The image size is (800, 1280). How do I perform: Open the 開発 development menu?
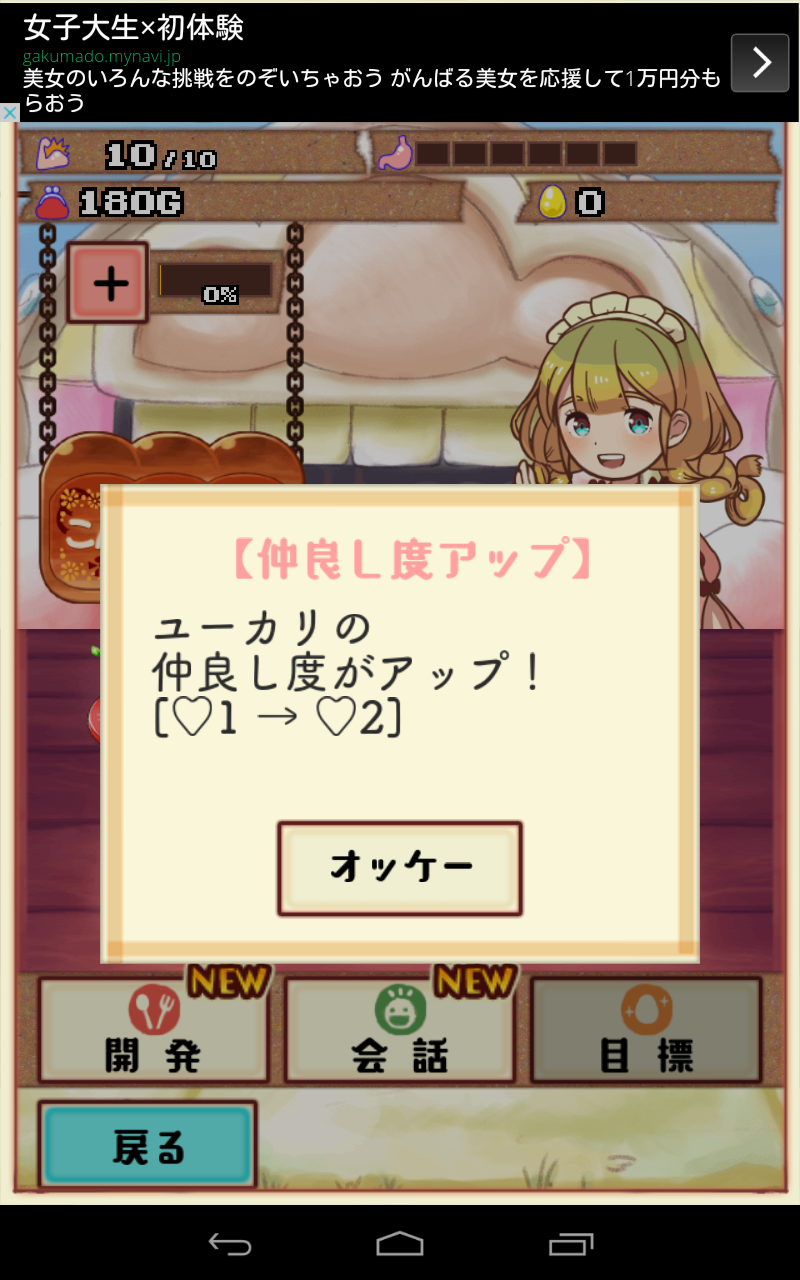[153, 1031]
